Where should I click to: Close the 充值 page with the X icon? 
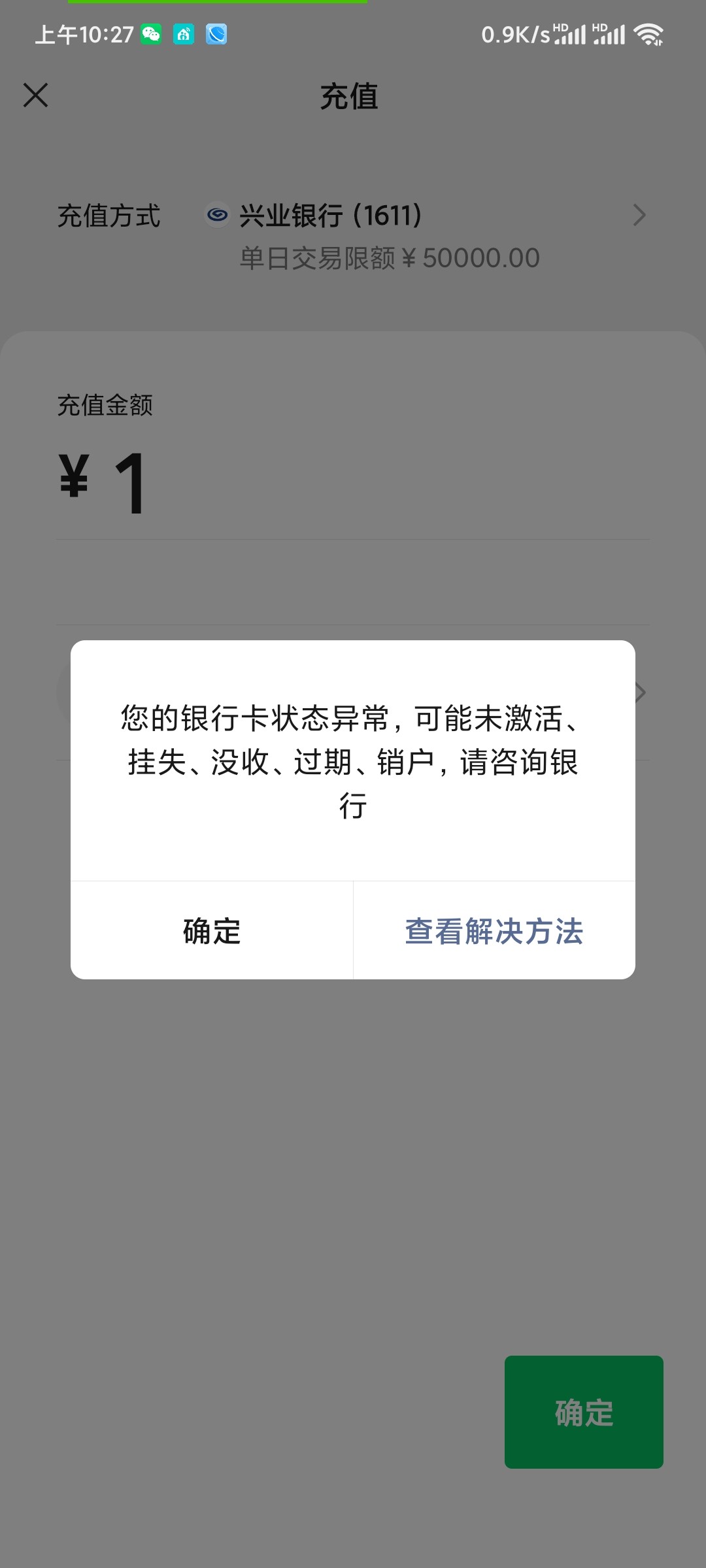pyautogui.click(x=36, y=95)
